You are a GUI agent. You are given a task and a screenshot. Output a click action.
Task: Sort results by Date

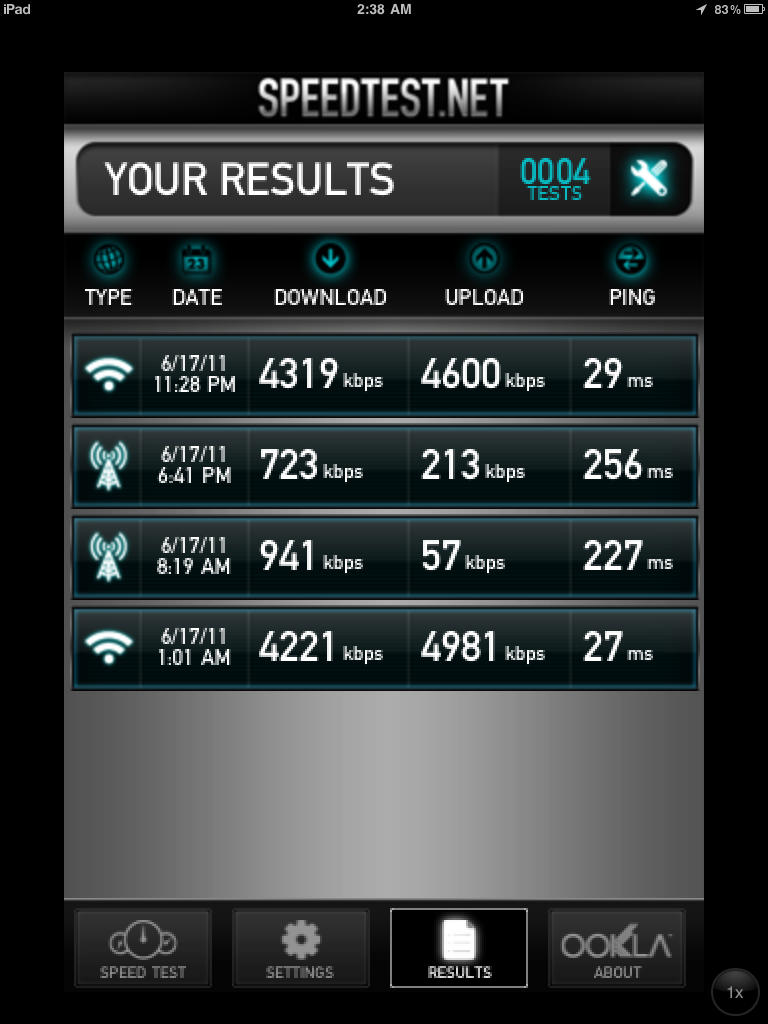pyautogui.click(x=197, y=277)
